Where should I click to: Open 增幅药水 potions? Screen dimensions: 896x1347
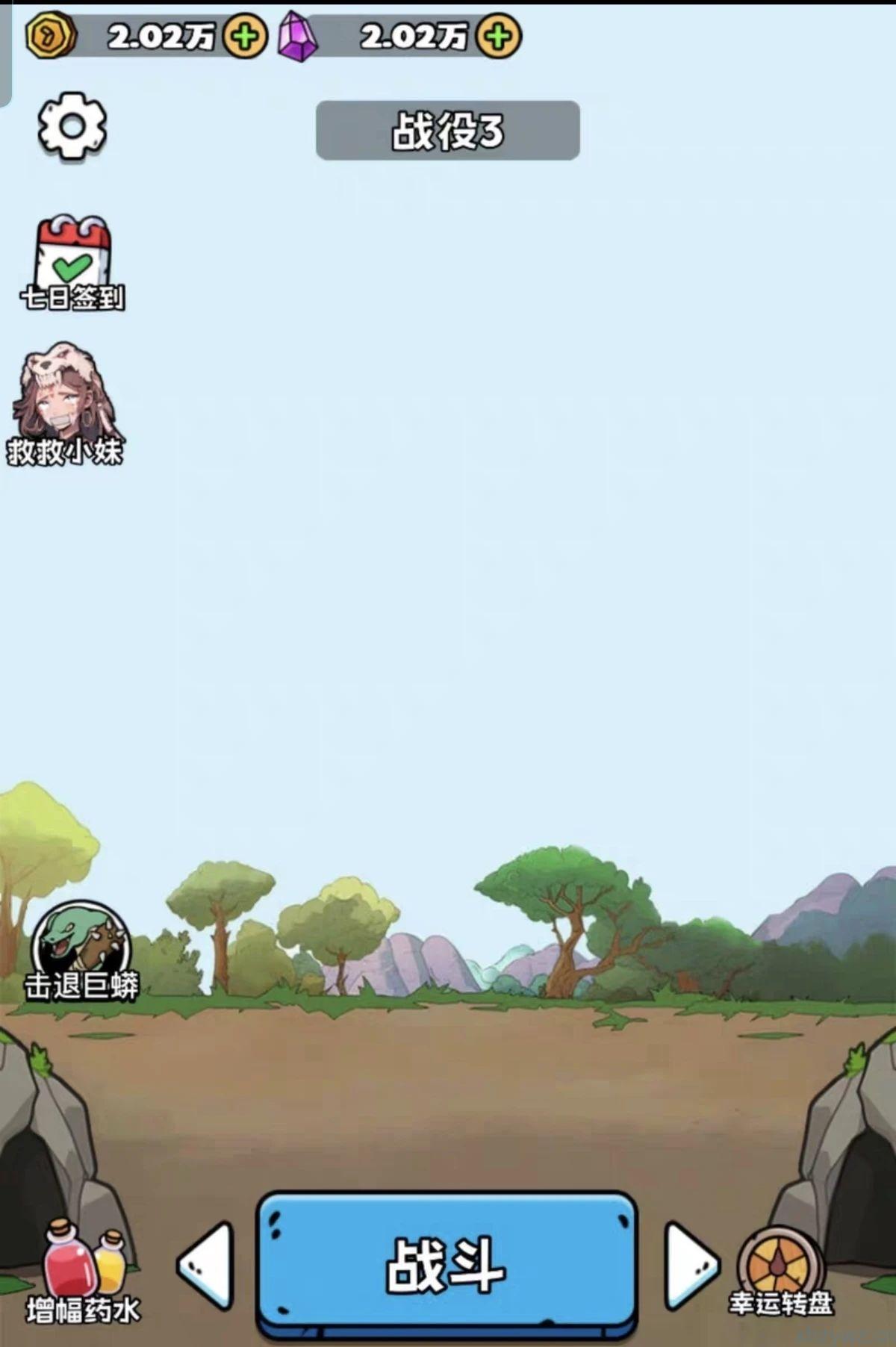pos(82,1271)
